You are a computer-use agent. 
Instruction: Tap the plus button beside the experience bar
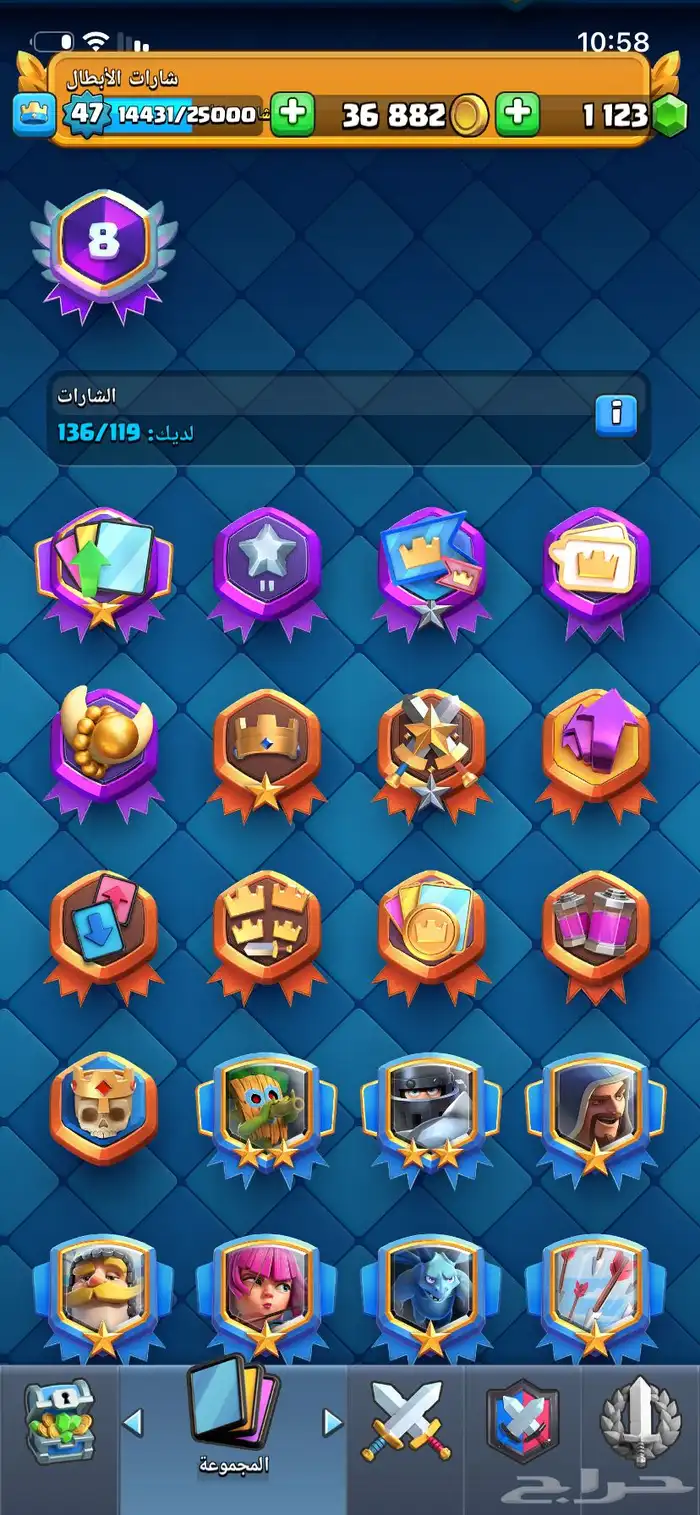coord(293,115)
